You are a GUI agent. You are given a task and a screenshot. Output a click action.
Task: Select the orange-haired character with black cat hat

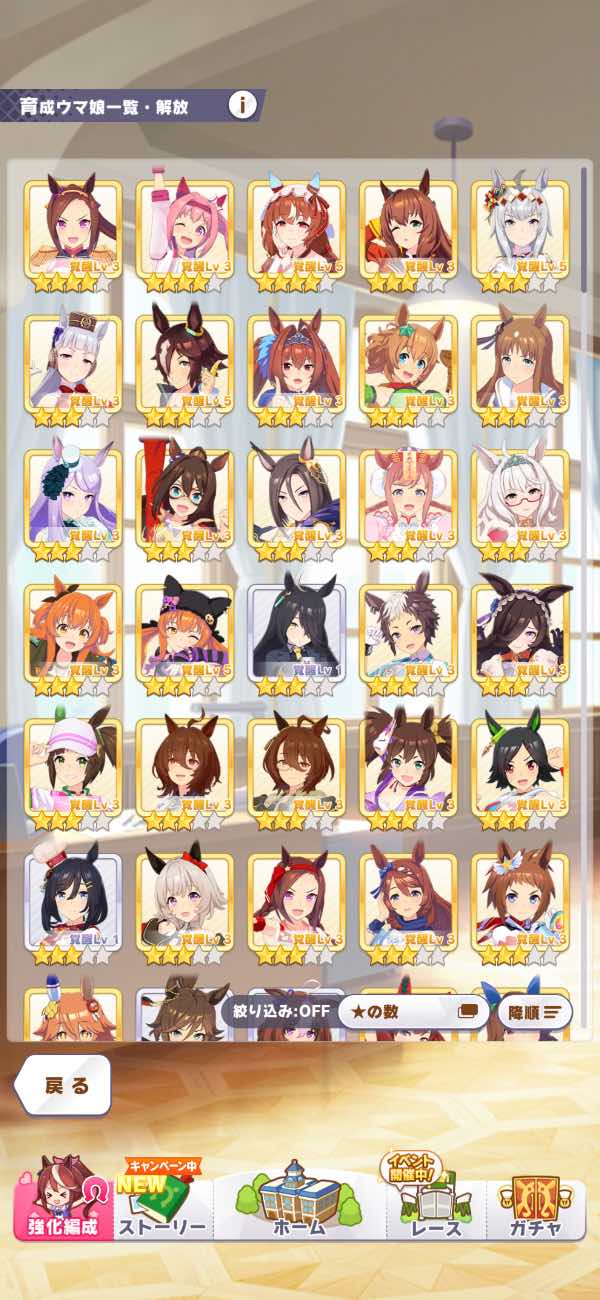pyautogui.click(x=184, y=632)
